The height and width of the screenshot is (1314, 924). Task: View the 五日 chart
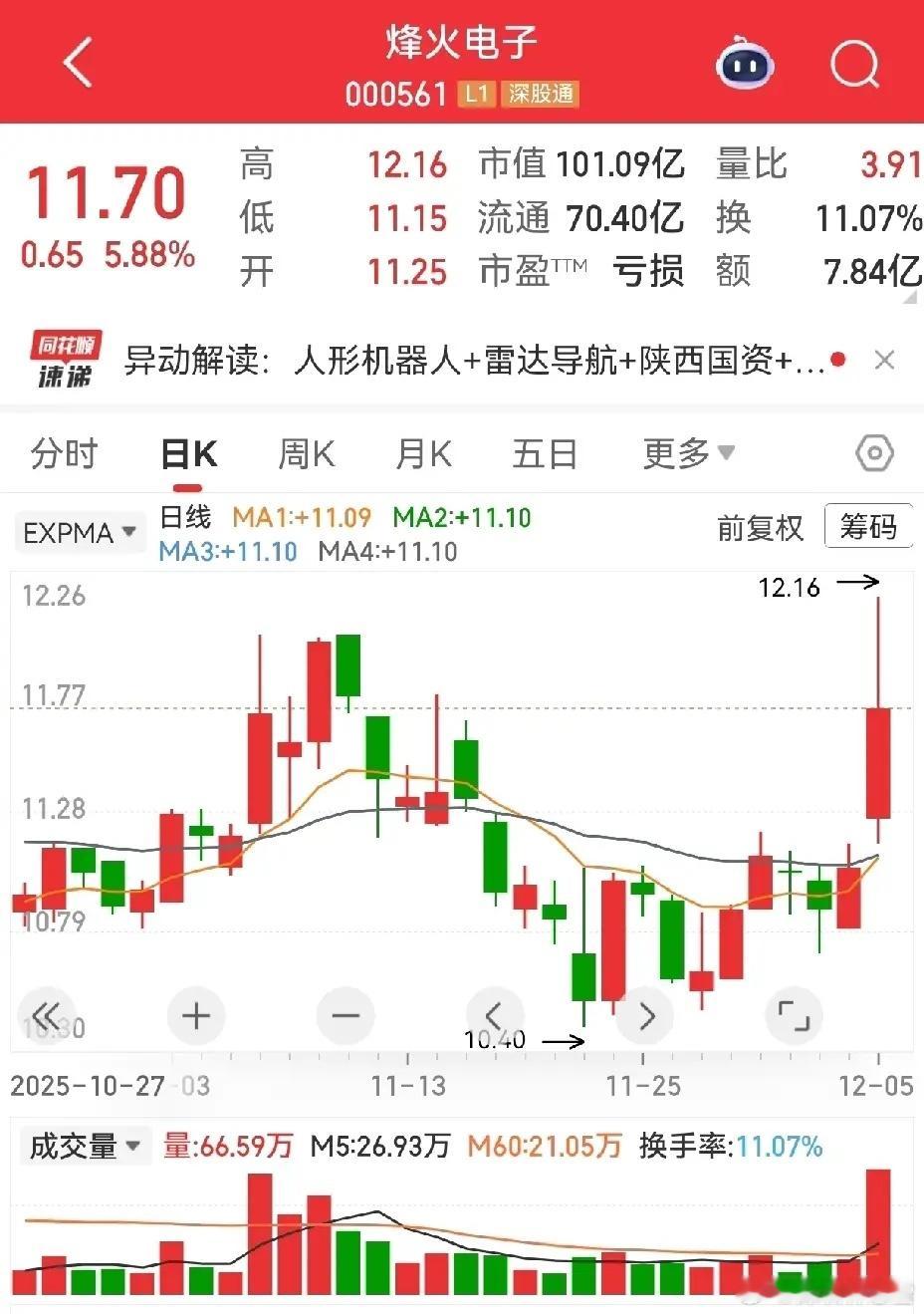point(545,454)
